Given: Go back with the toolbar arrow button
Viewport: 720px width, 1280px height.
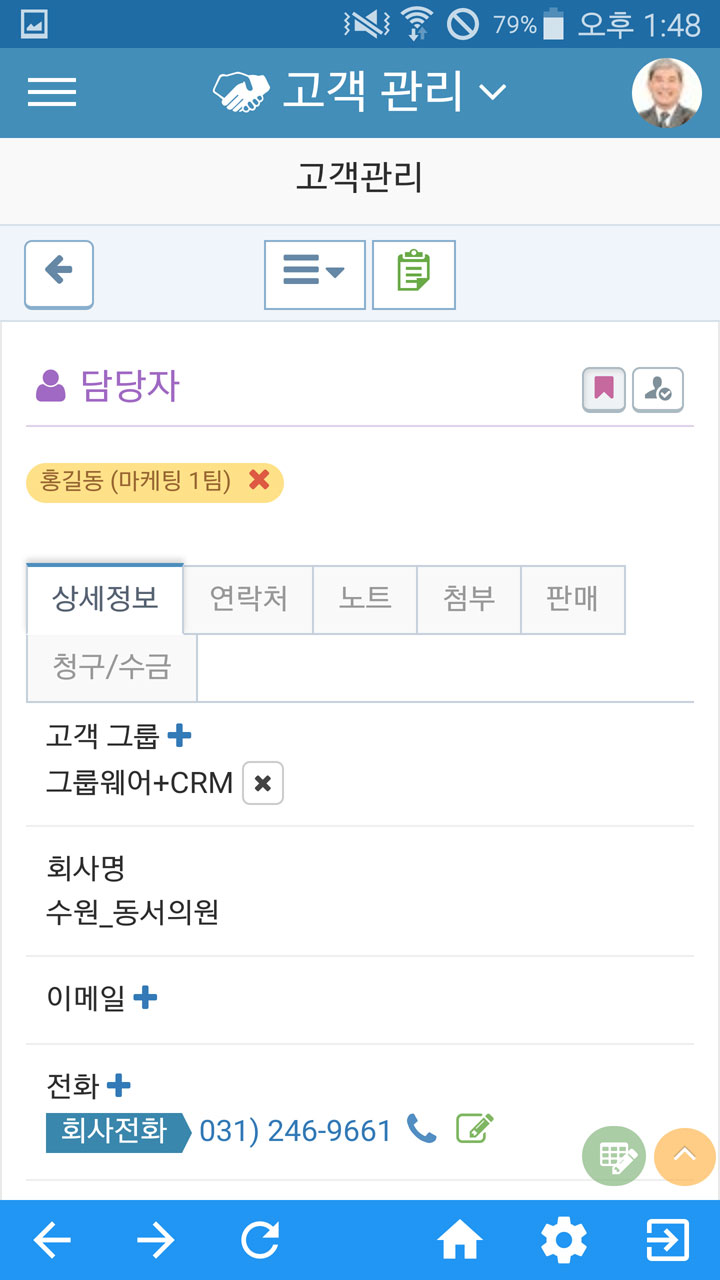Looking at the screenshot, I should coord(59,274).
